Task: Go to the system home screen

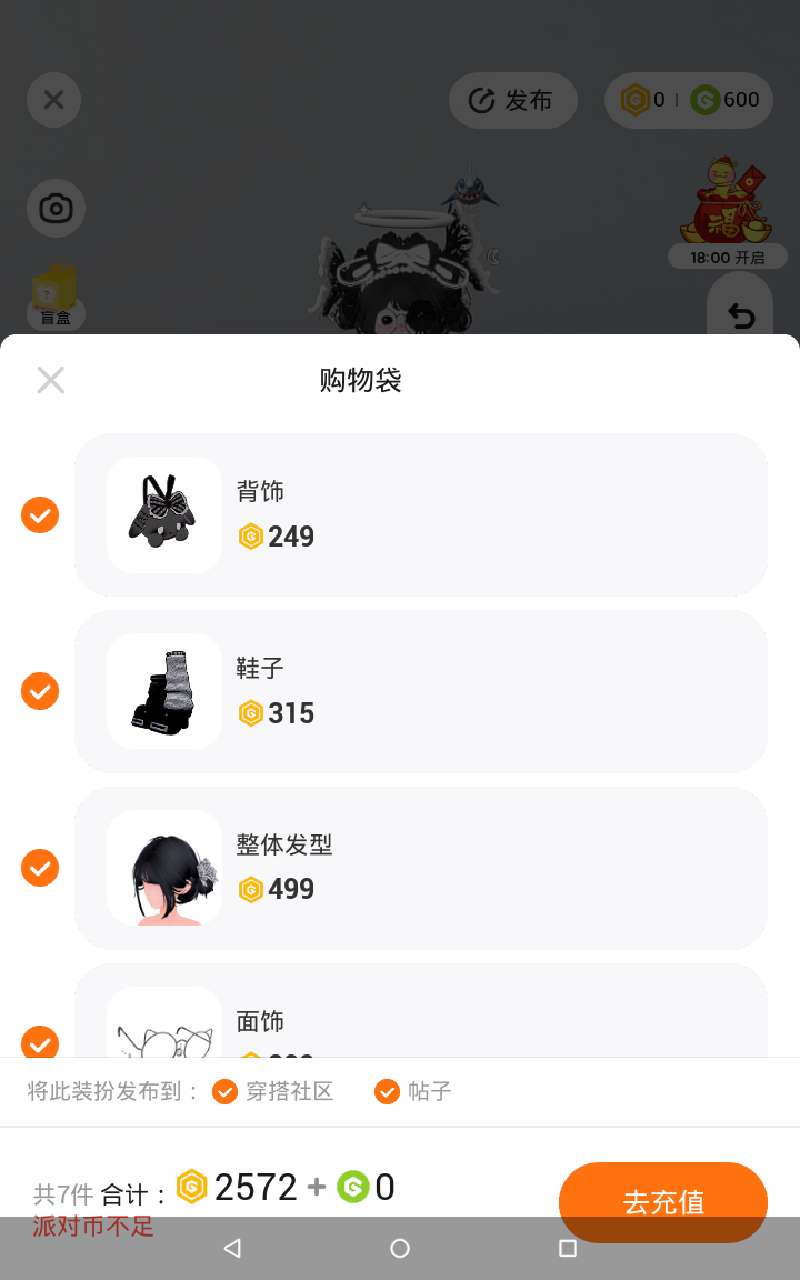Action: 400,1248
